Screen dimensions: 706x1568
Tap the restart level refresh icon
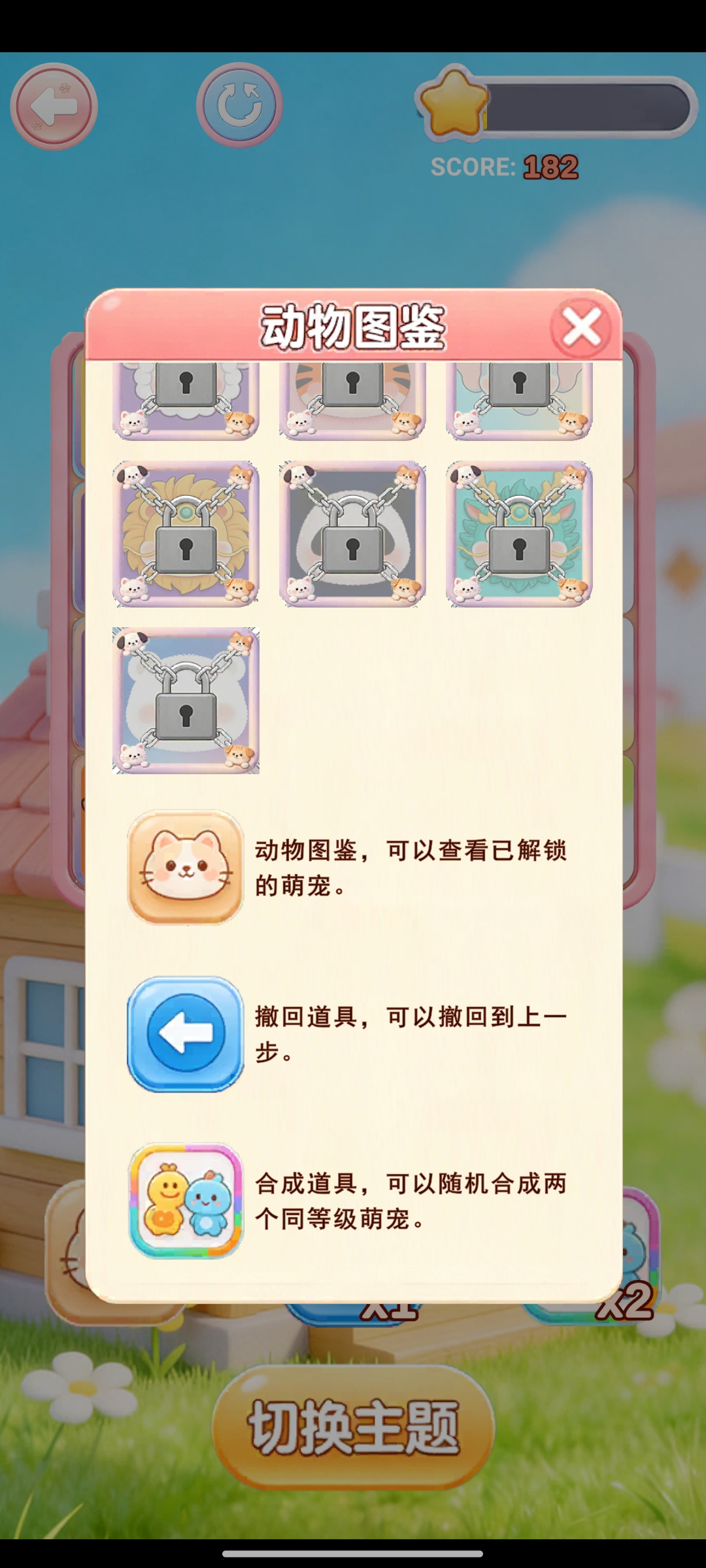pyautogui.click(x=239, y=106)
